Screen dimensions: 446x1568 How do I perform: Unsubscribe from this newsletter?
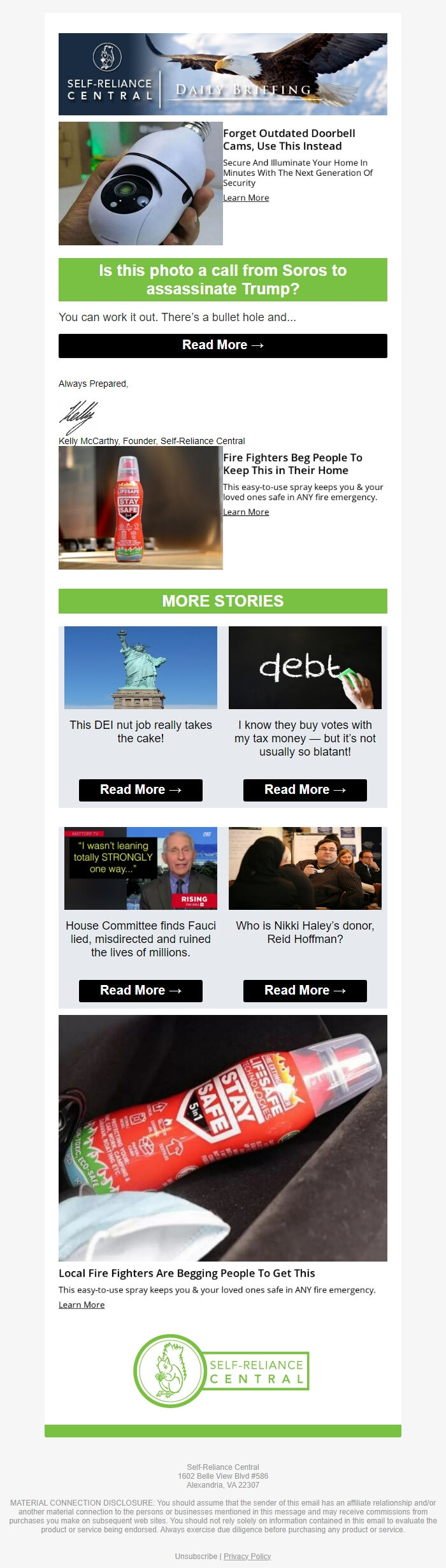point(196,1556)
